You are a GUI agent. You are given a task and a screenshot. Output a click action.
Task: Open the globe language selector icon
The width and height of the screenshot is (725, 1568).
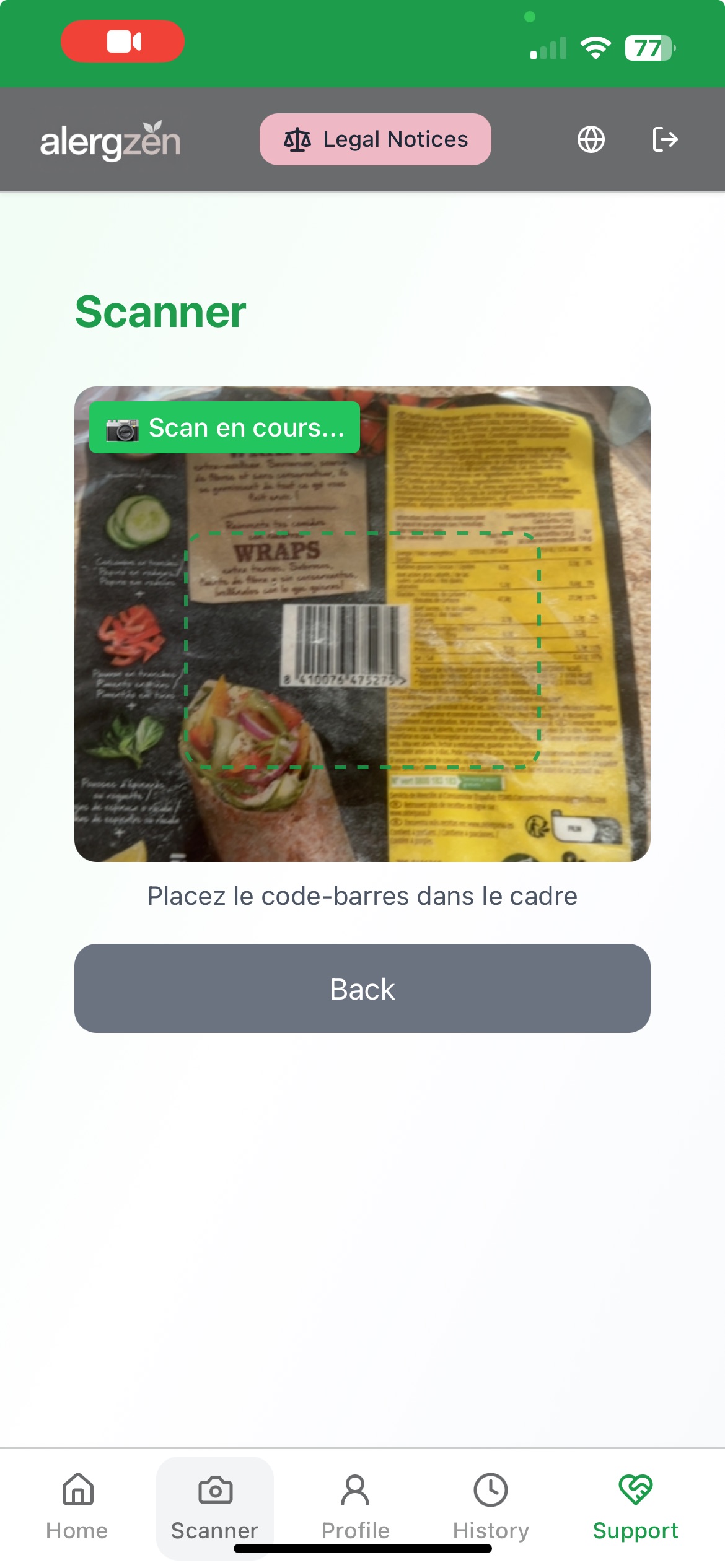click(591, 139)
